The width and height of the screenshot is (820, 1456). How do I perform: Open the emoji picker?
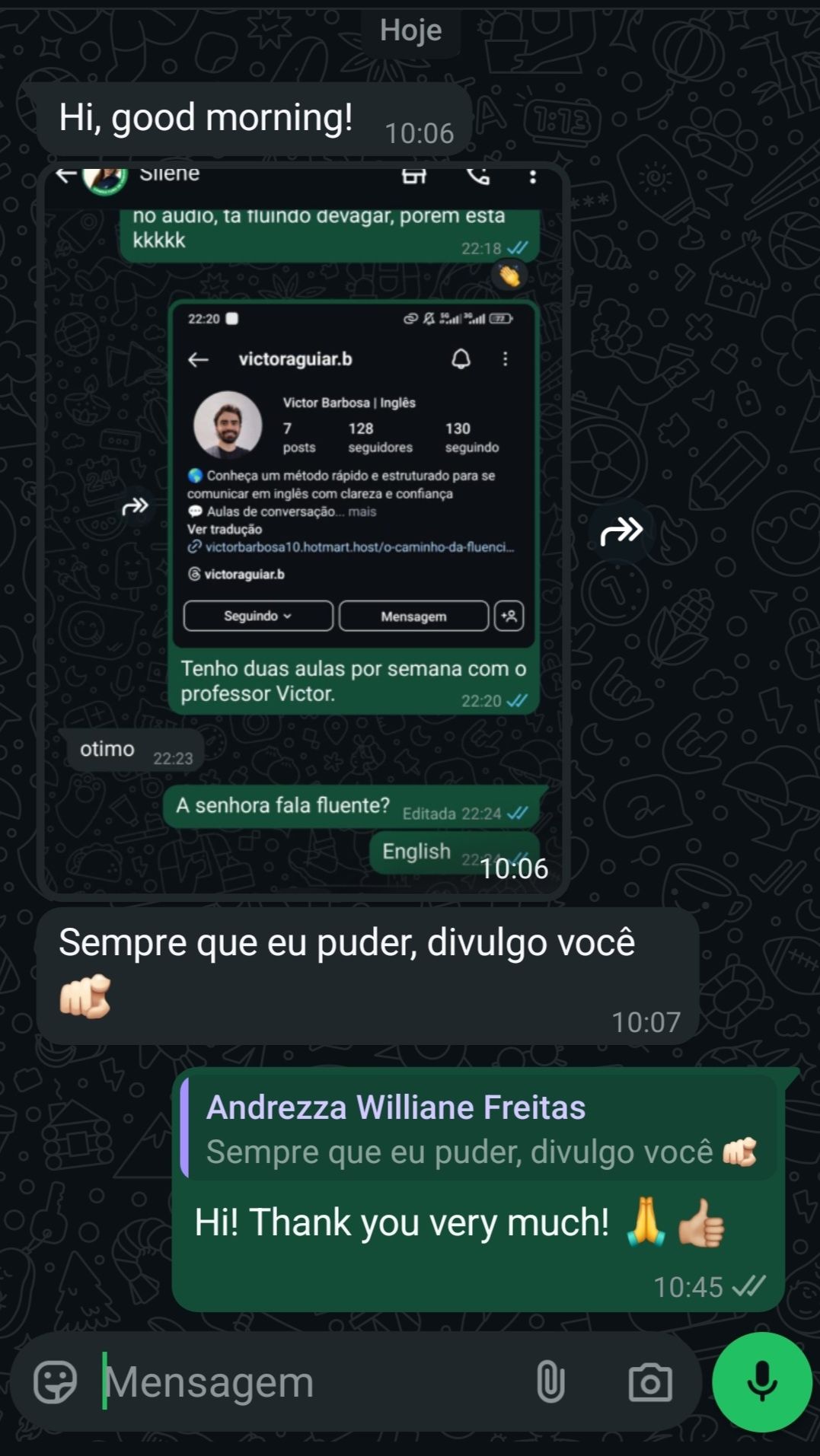coord(56,1381)
